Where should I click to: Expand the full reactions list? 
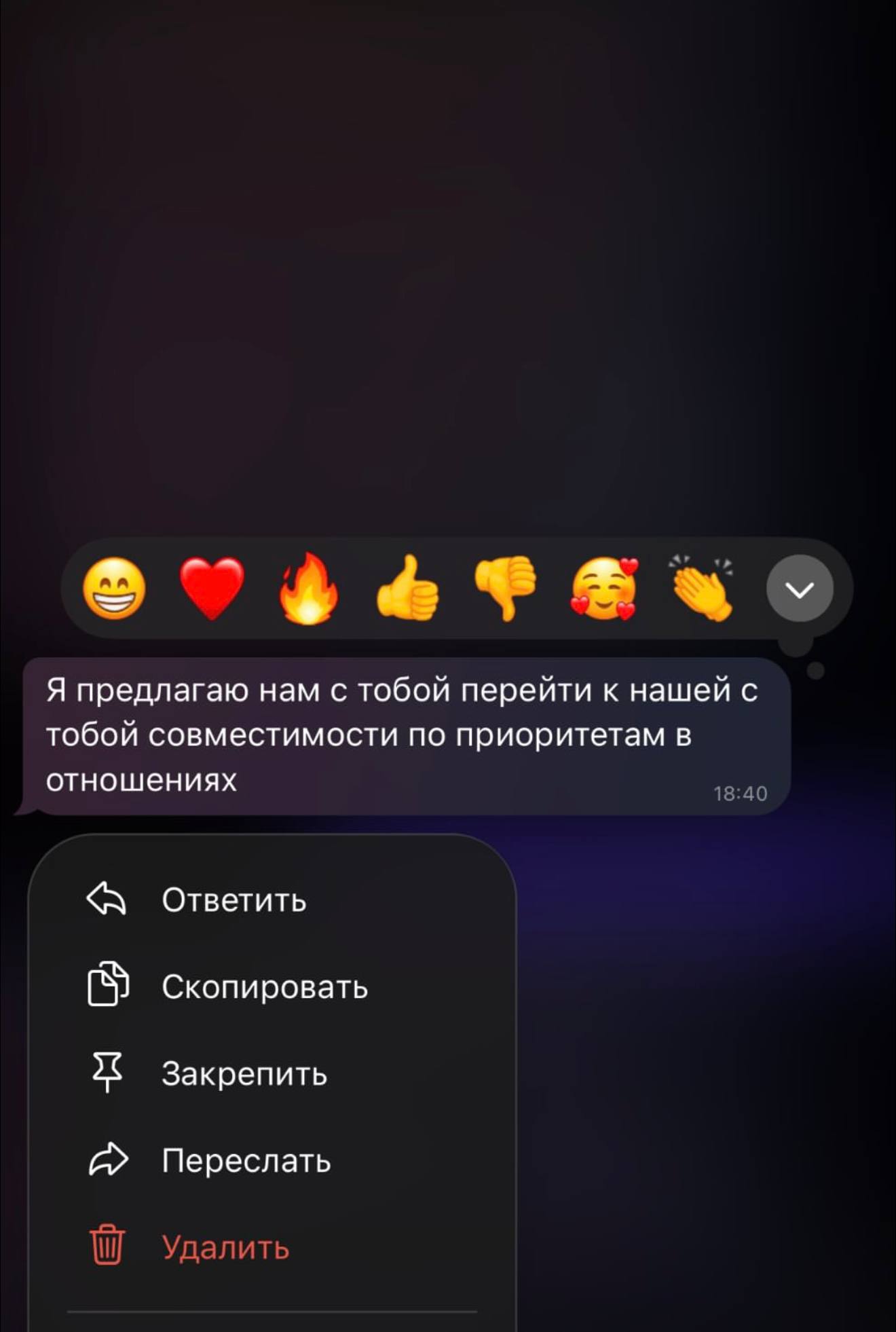click(800, 589)
